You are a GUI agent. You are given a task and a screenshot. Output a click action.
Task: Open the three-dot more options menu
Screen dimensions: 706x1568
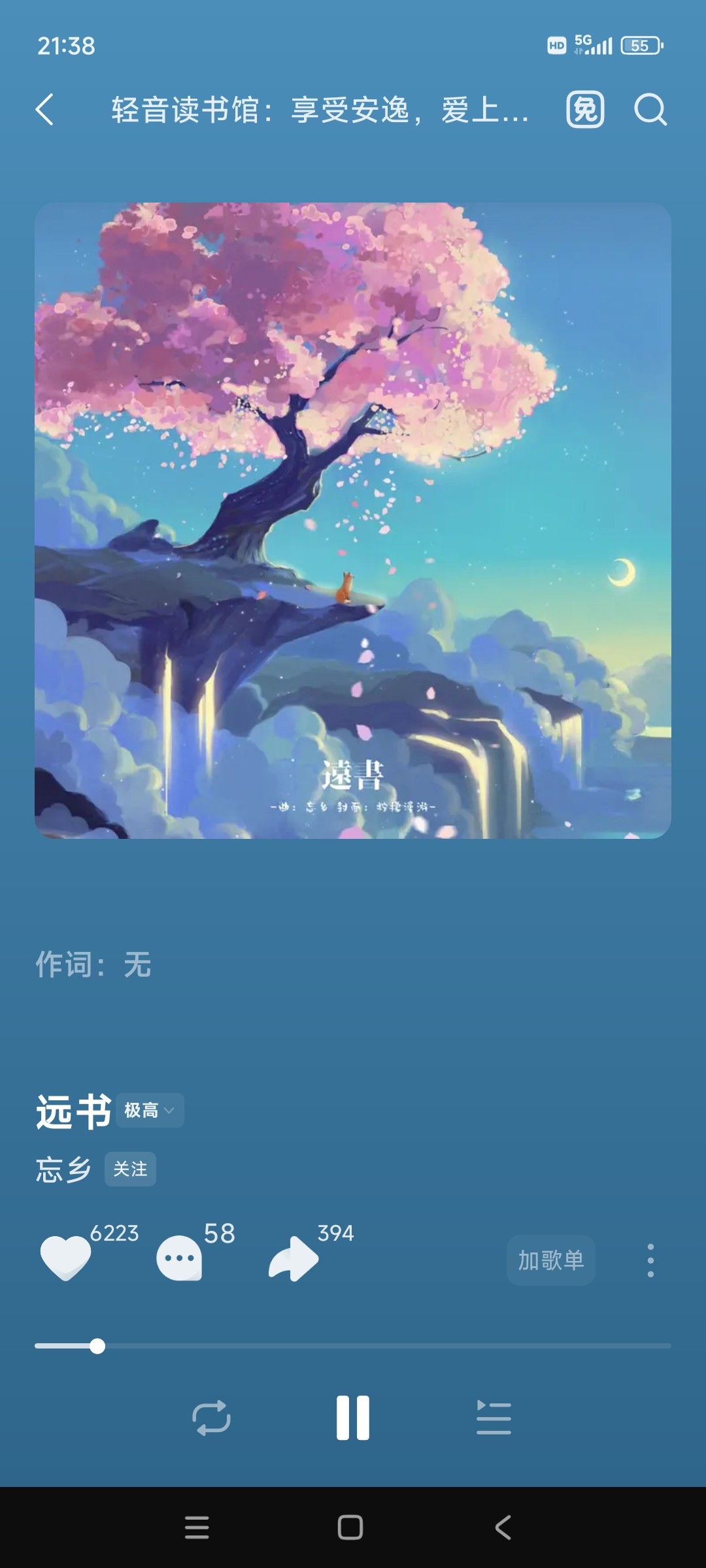click(650, 1260)
